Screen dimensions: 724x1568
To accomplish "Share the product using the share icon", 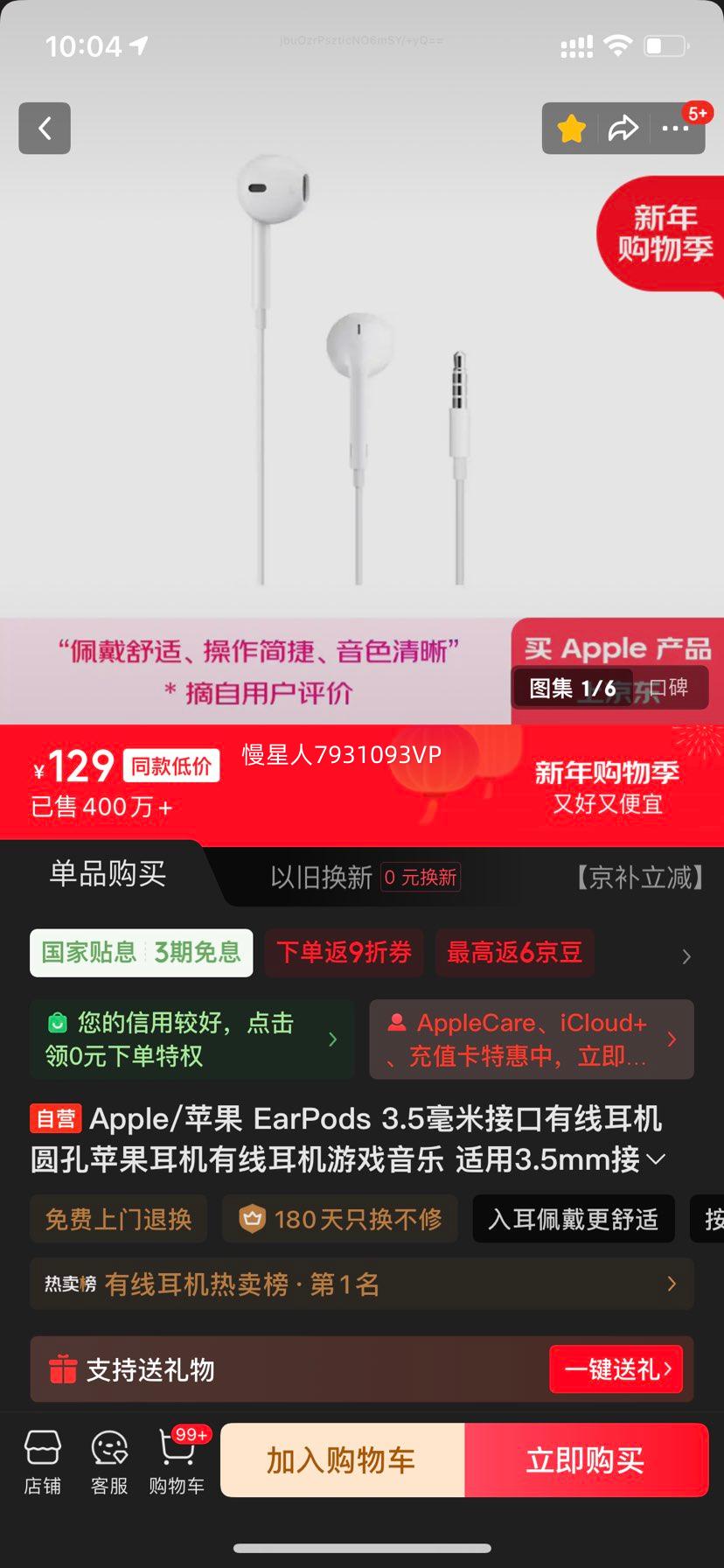I will click(624, 128).
